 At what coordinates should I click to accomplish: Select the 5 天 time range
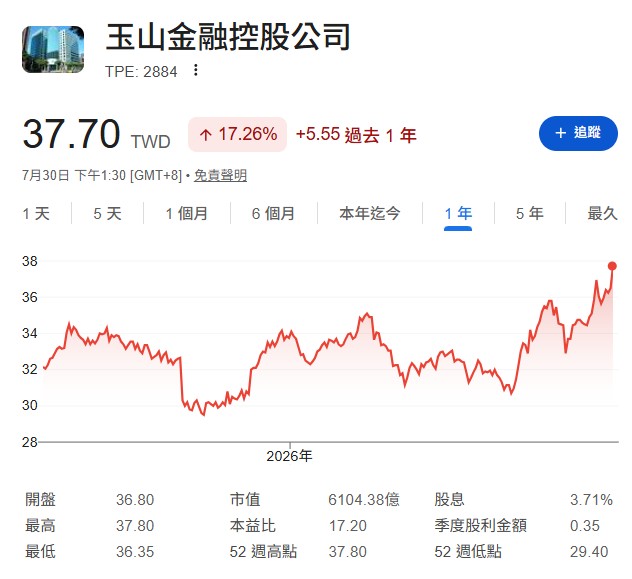coord(107,214)
